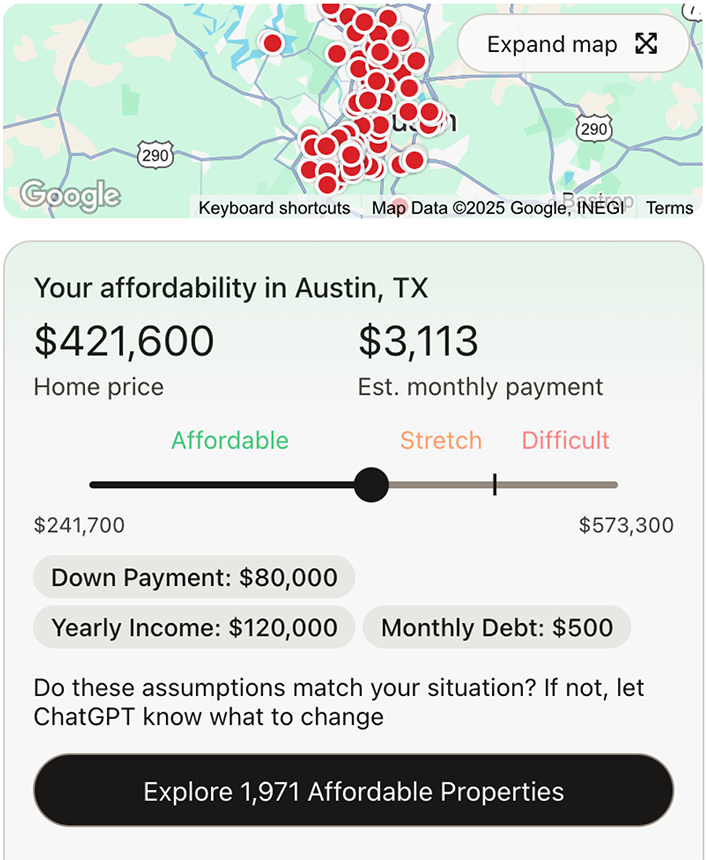Expand the map to full view
Viewport: 706px width, 860px height.
click(572, 45)
